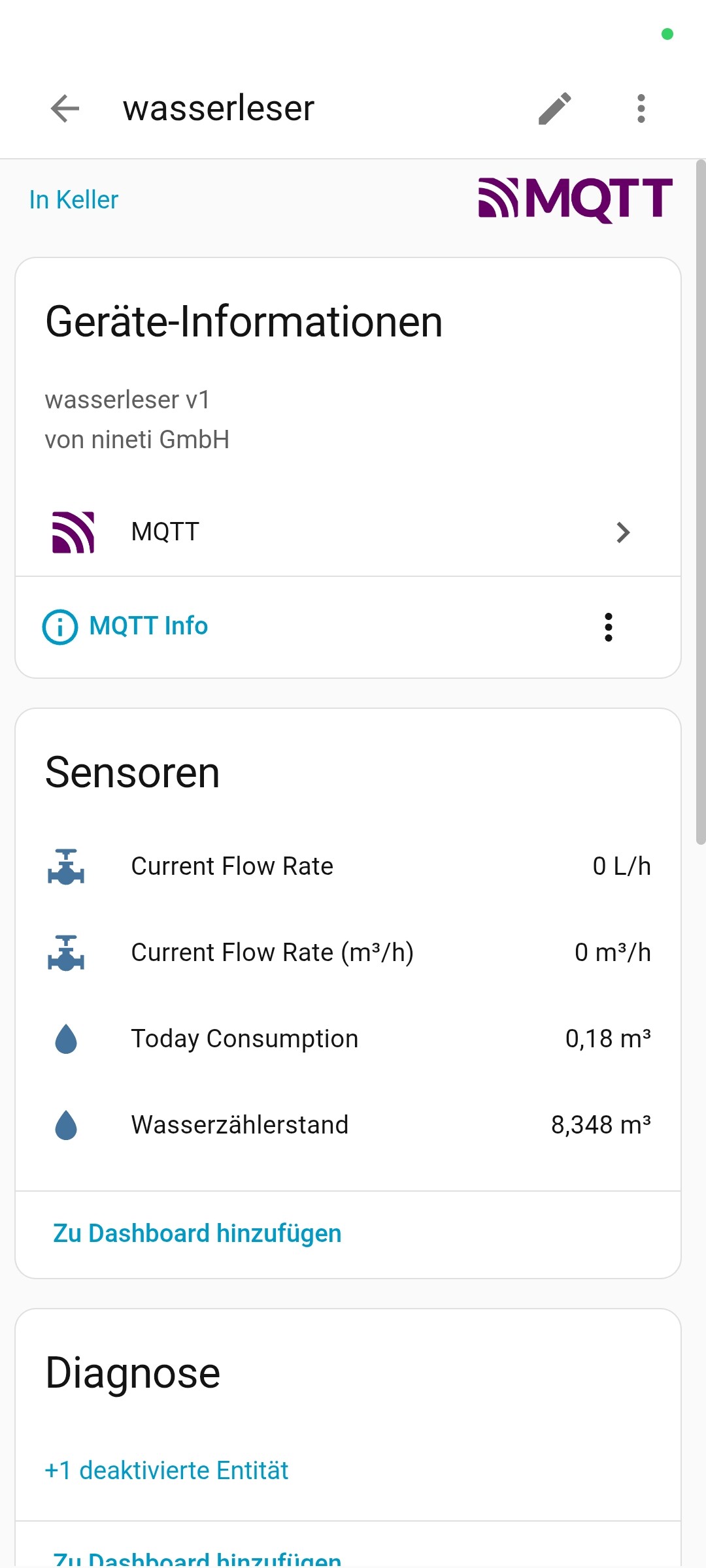Open the In Keller area link
This screenshot has height=1568, width=706.
[x=74, y=200]
